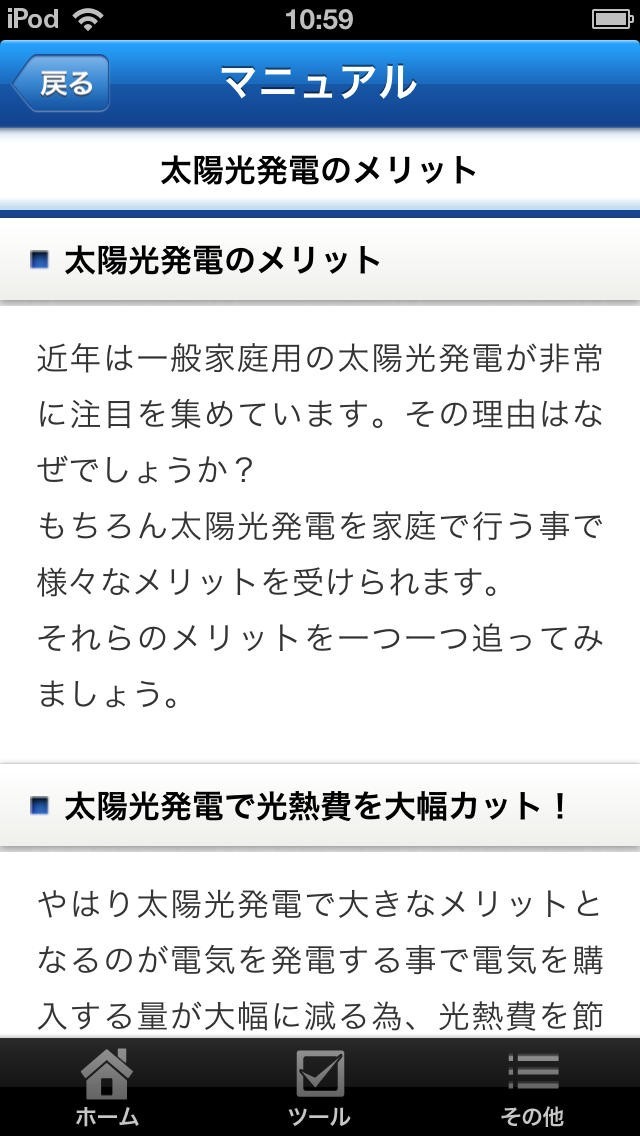Select the その他 tab

[532, 1088]
